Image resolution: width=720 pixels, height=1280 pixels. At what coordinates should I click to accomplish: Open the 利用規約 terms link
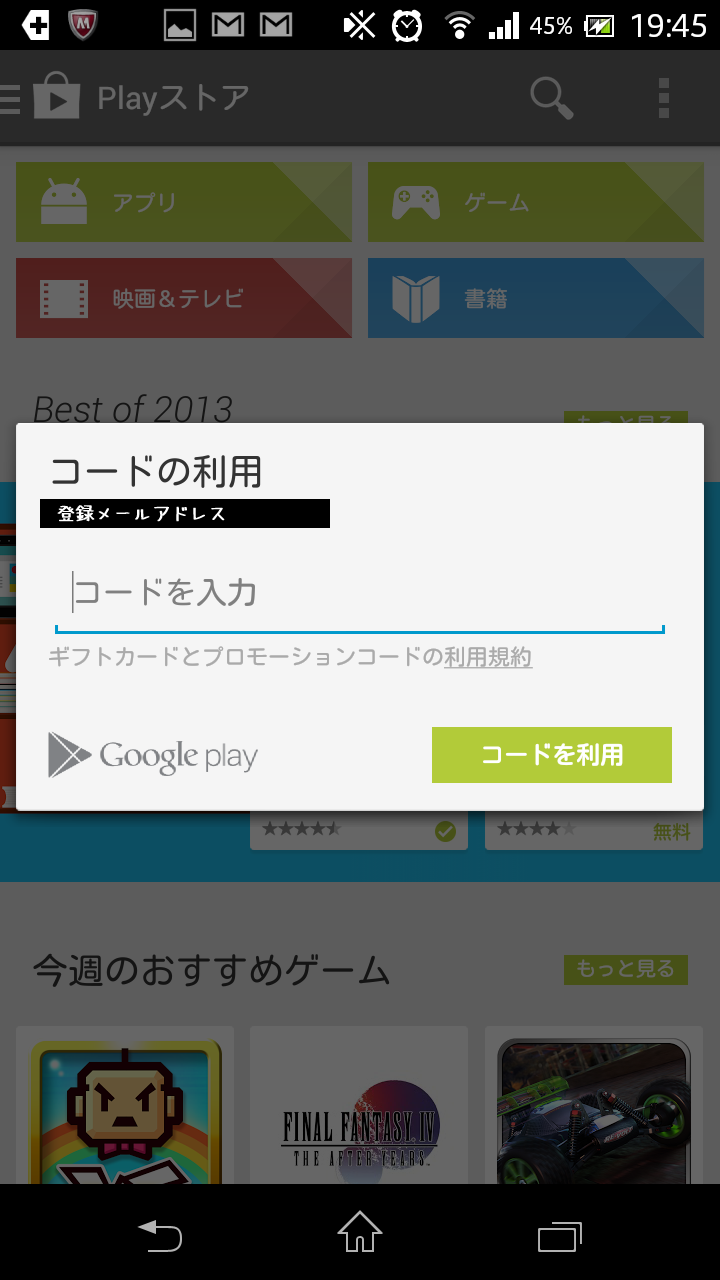(x=488, y=657)
